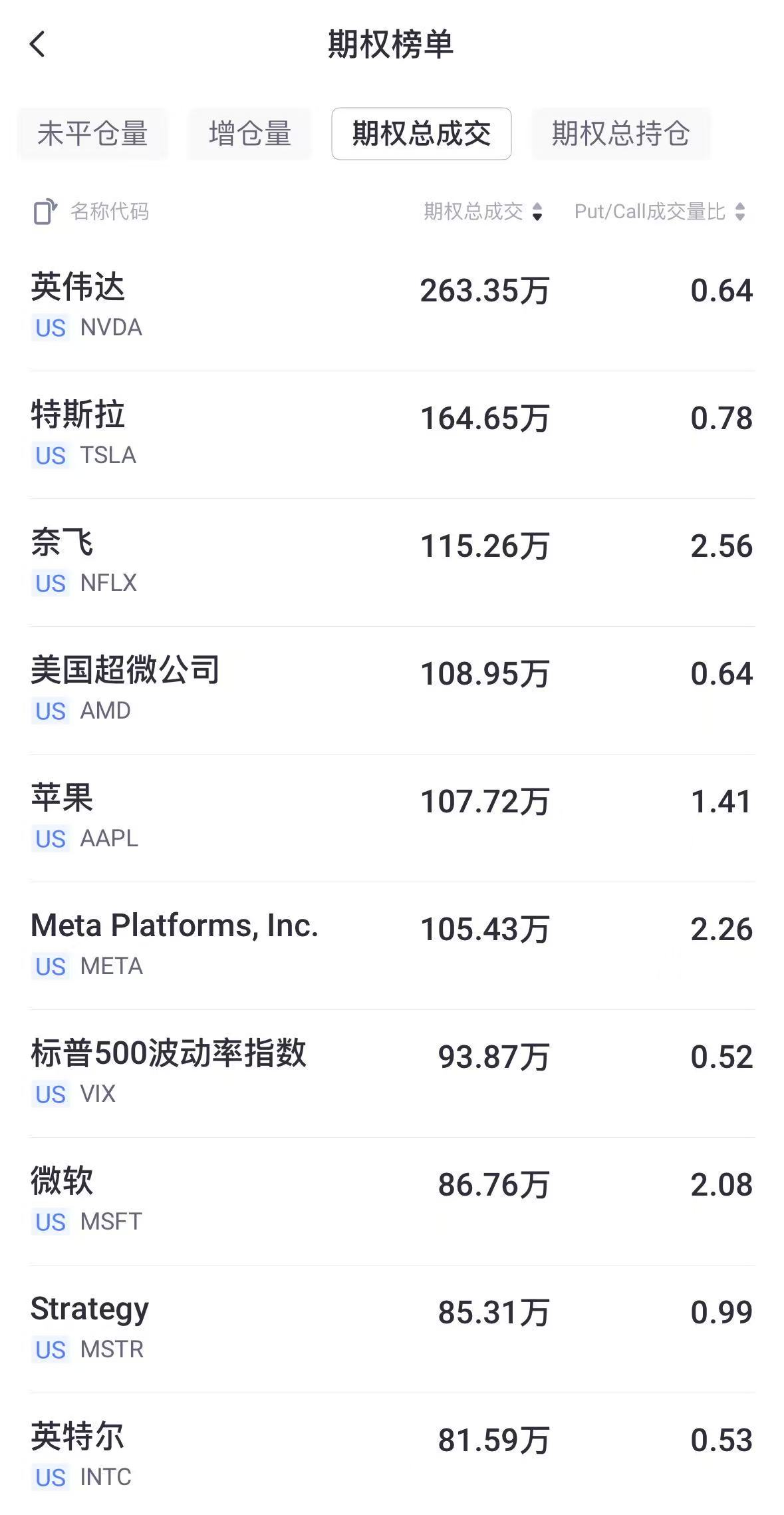
Task: Open the 苹果 AAPL row
Action: click(392, 817)
